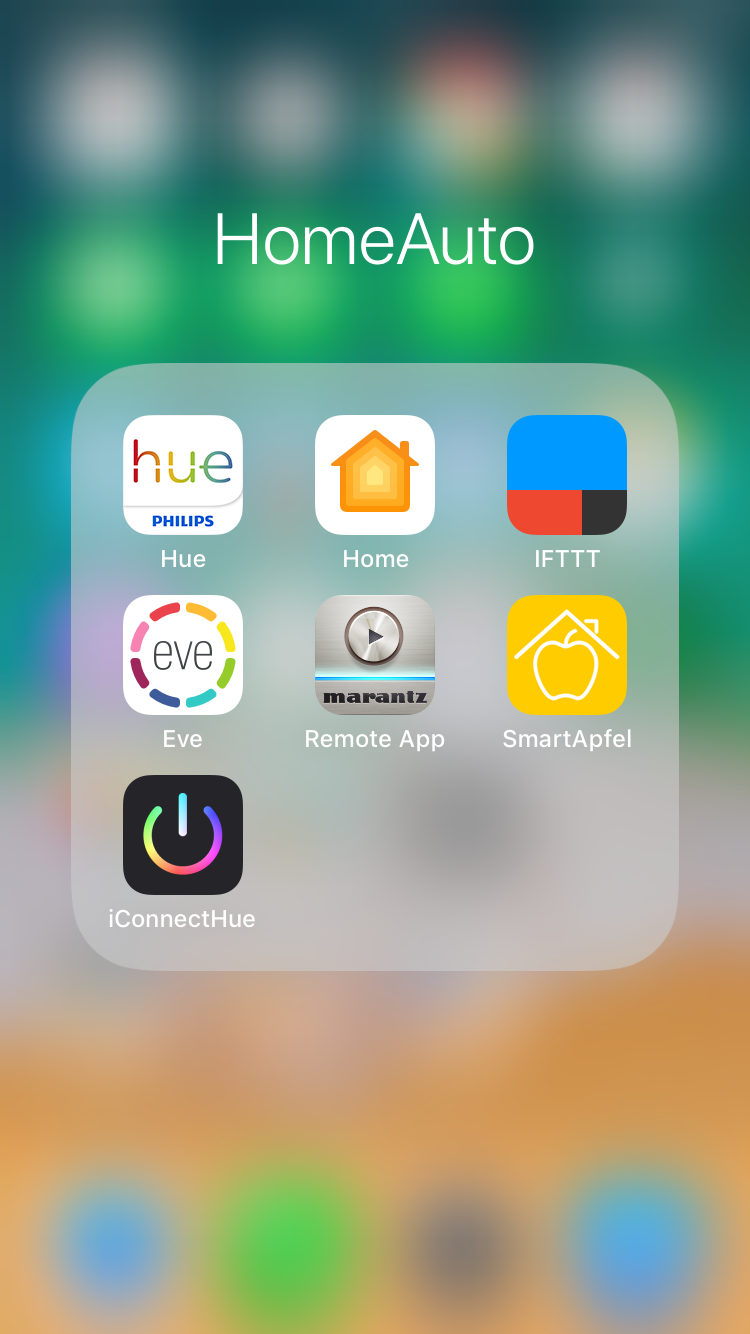
Task: Open the IFTTT app
Action: [x=567, y=475]
